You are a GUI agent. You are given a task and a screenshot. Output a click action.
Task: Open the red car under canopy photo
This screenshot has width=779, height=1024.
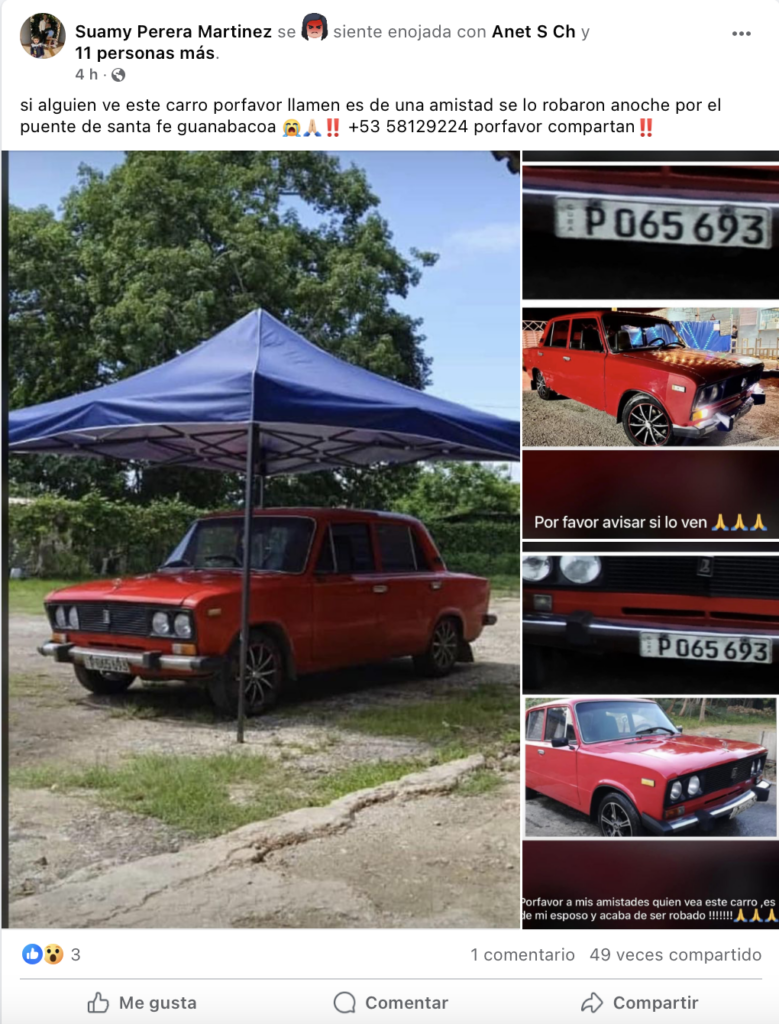point(262,540)
